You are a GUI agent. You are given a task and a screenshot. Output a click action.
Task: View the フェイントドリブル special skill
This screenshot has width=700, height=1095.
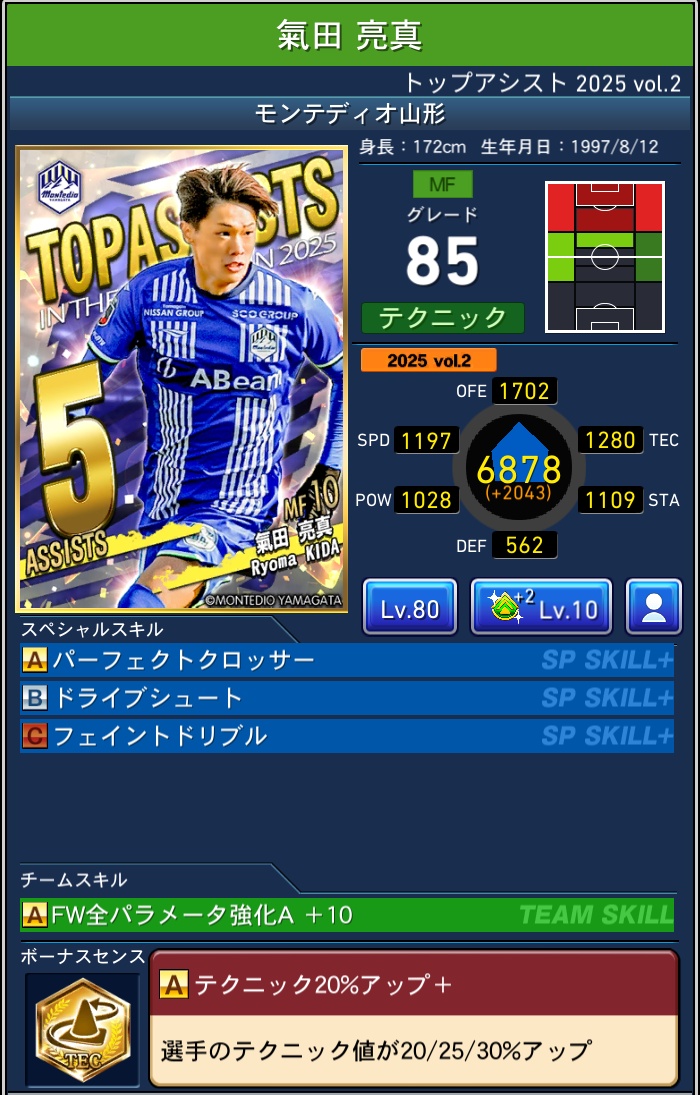tap(346, 736)
